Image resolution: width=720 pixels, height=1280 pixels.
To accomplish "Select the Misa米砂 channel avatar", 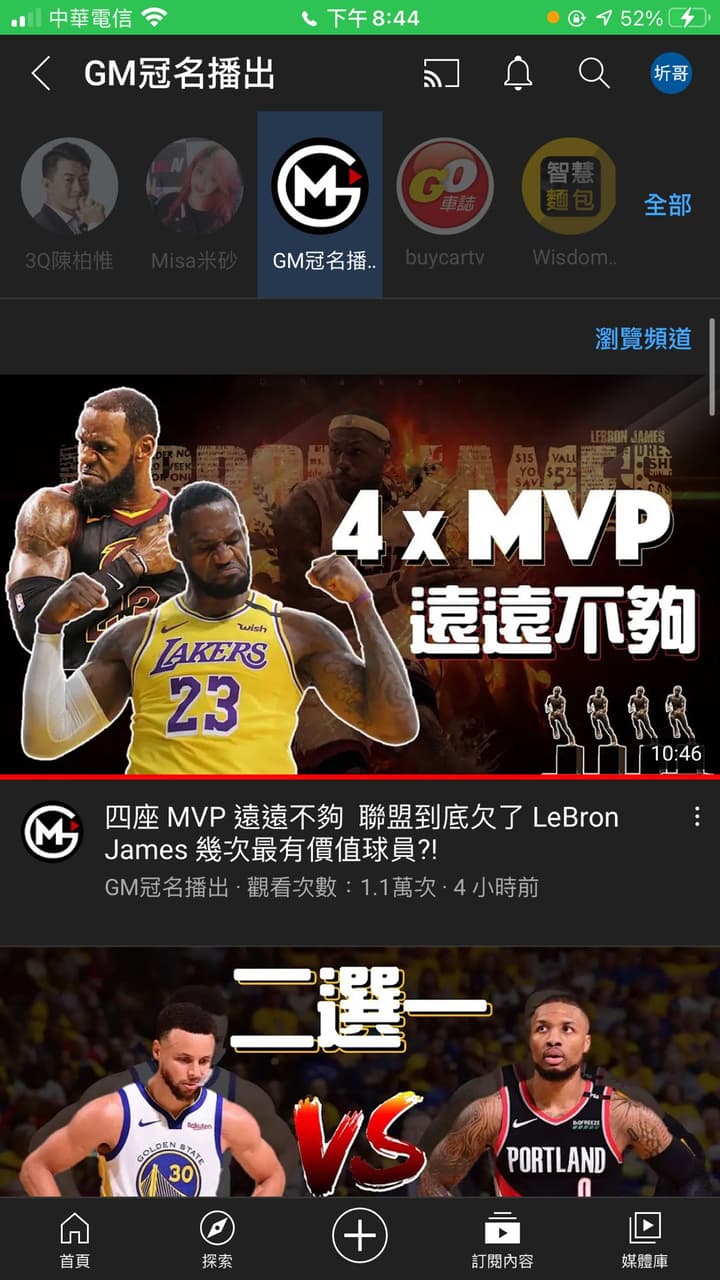I will [x=193, y=186].
